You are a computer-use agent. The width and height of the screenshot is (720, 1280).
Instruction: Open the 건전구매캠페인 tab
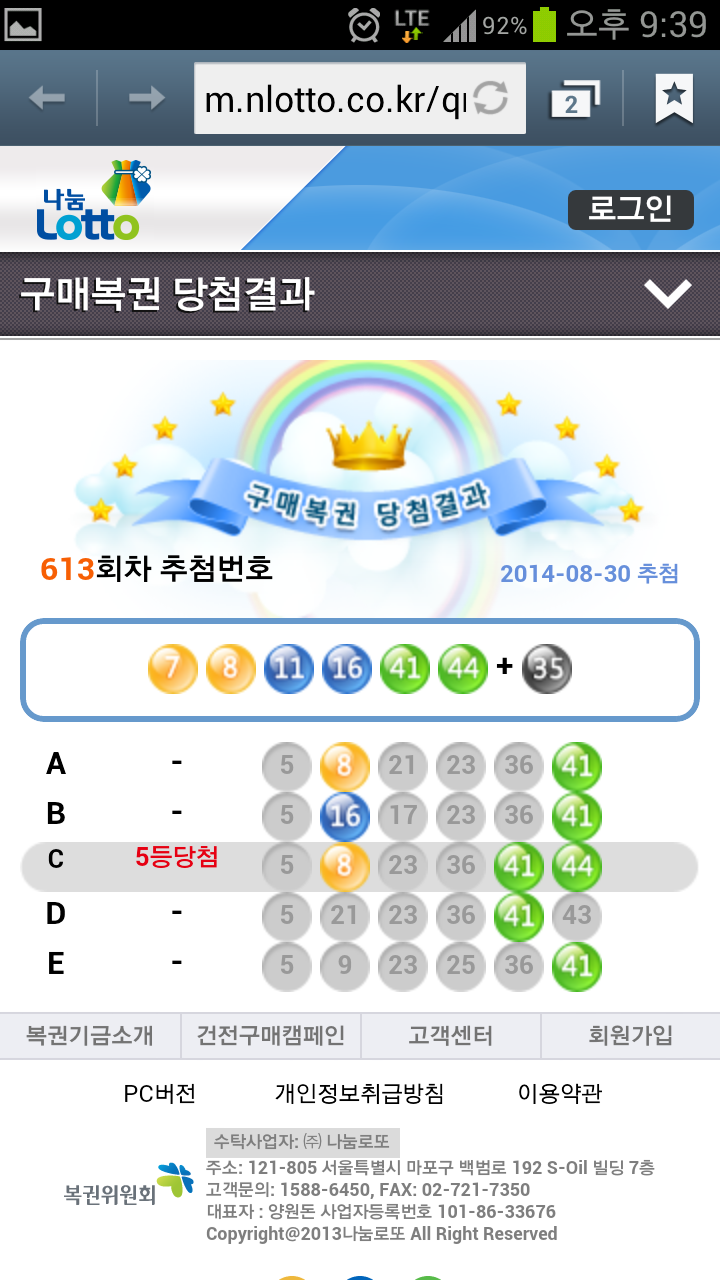(x=271, y=1036)
